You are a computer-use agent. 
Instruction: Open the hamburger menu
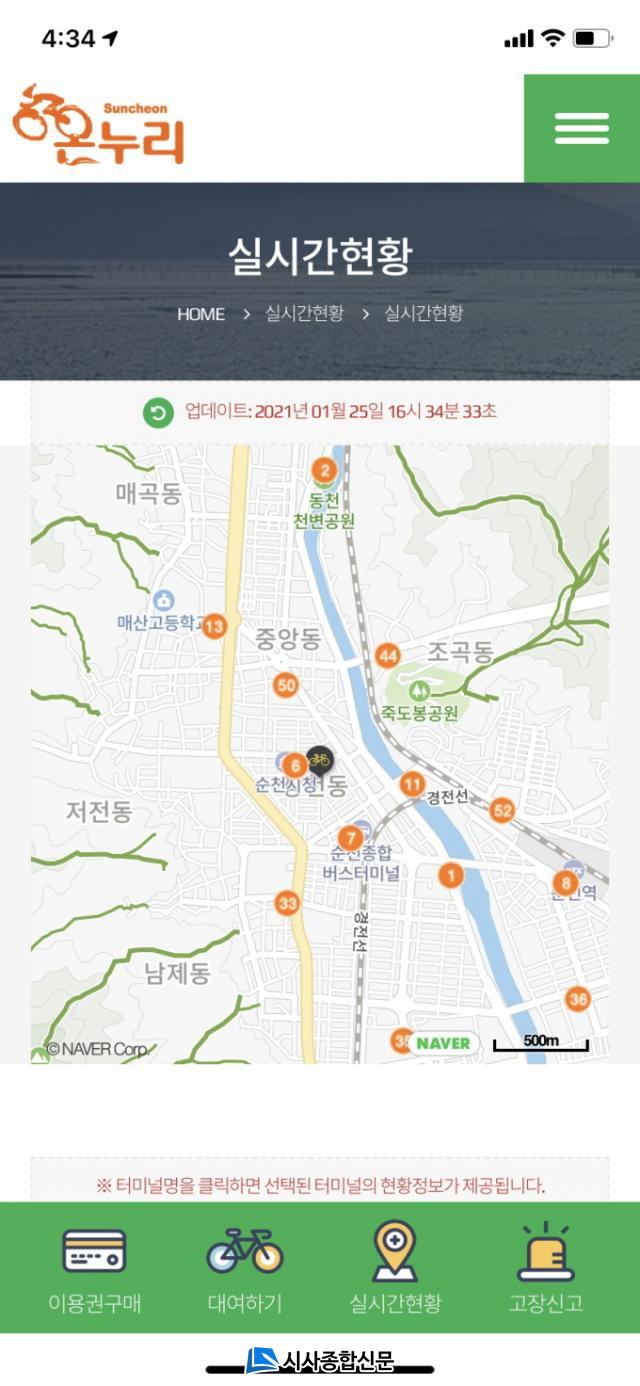coord(581,128)
